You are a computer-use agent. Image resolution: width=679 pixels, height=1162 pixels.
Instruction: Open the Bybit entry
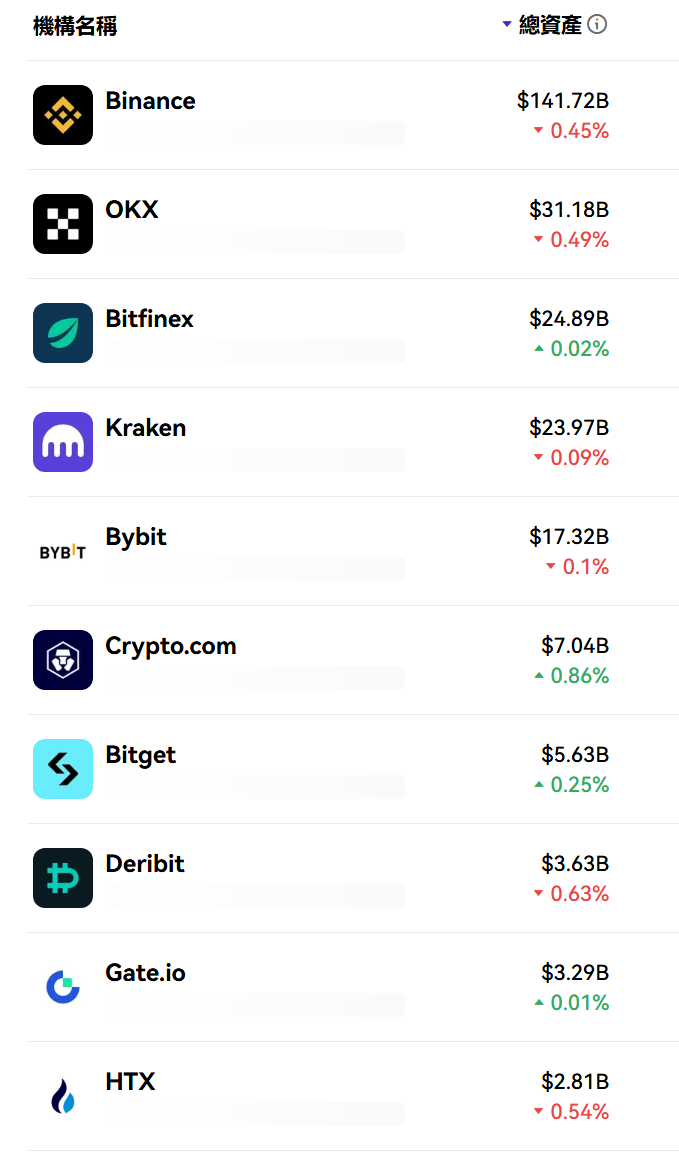click(x=136, y=537)
